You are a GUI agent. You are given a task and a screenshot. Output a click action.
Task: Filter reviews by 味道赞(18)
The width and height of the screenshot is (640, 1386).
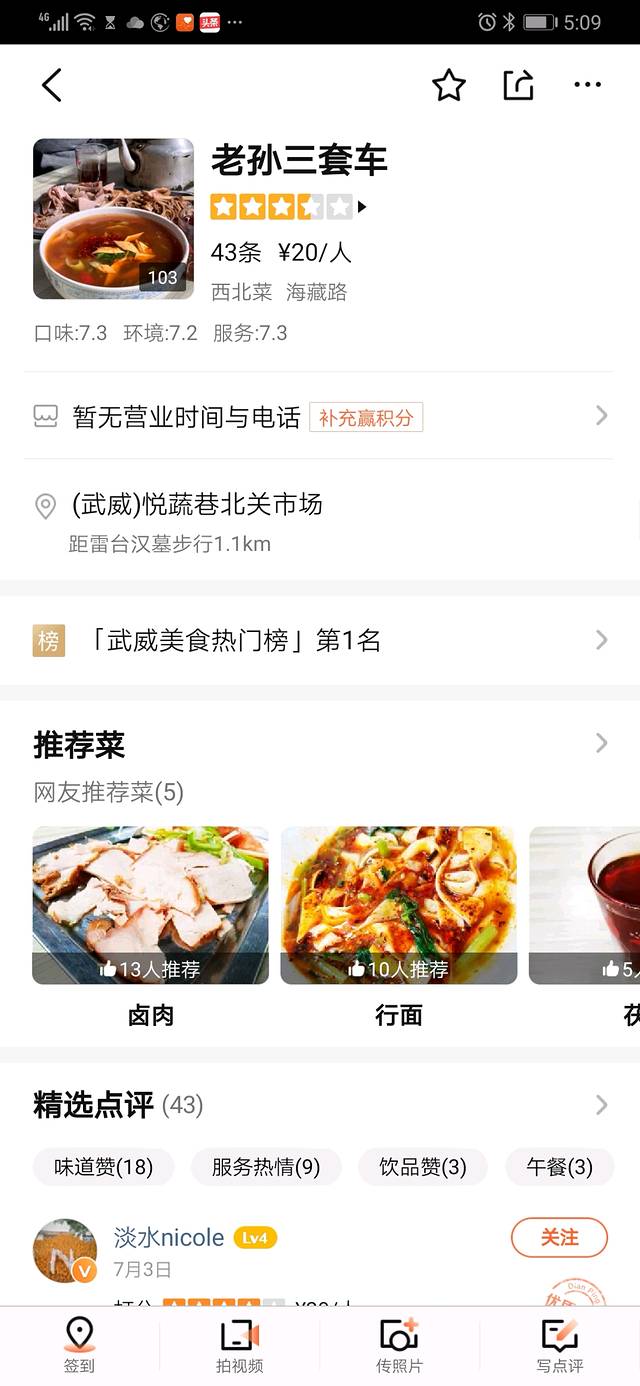[x=104, y=1167]
